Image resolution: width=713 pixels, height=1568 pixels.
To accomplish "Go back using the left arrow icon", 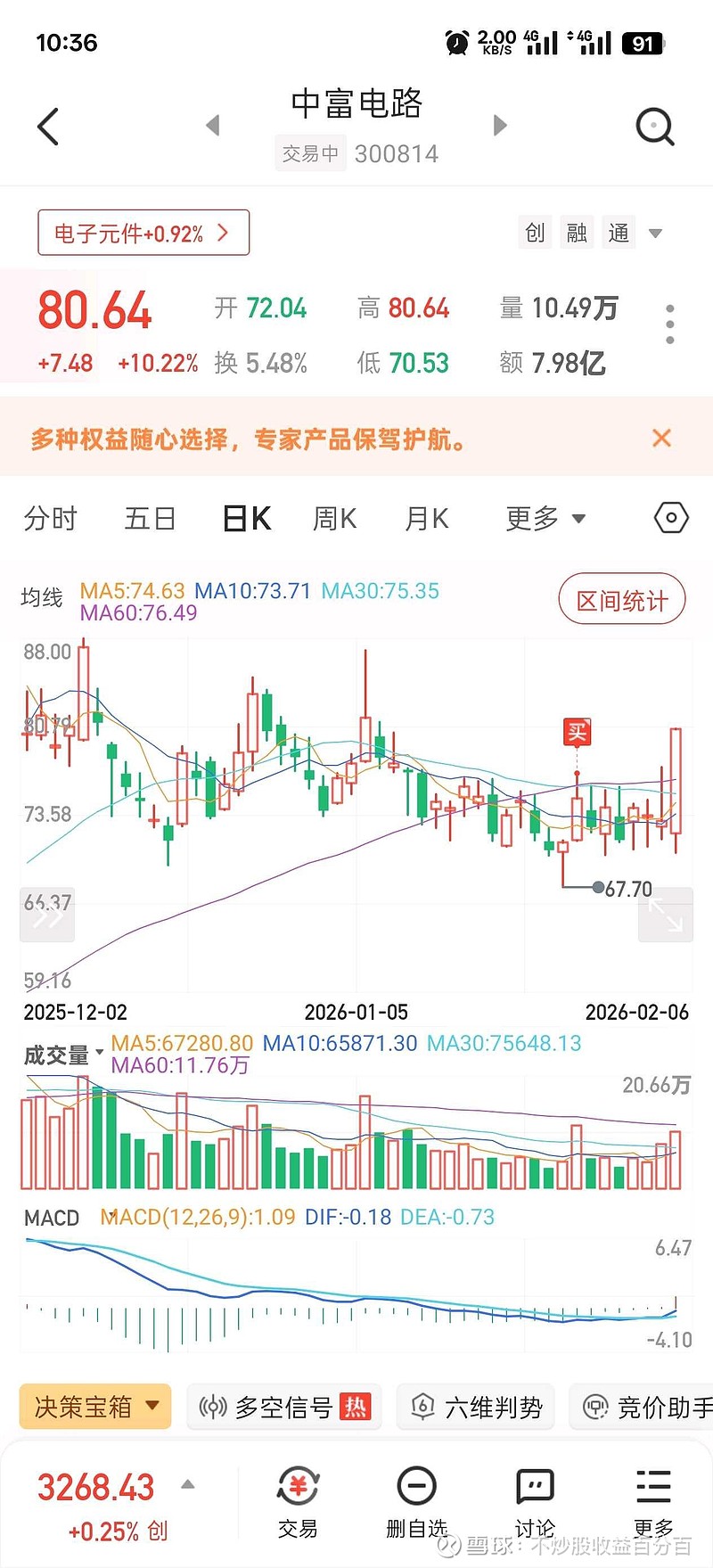I will click(x=47, y=126).
